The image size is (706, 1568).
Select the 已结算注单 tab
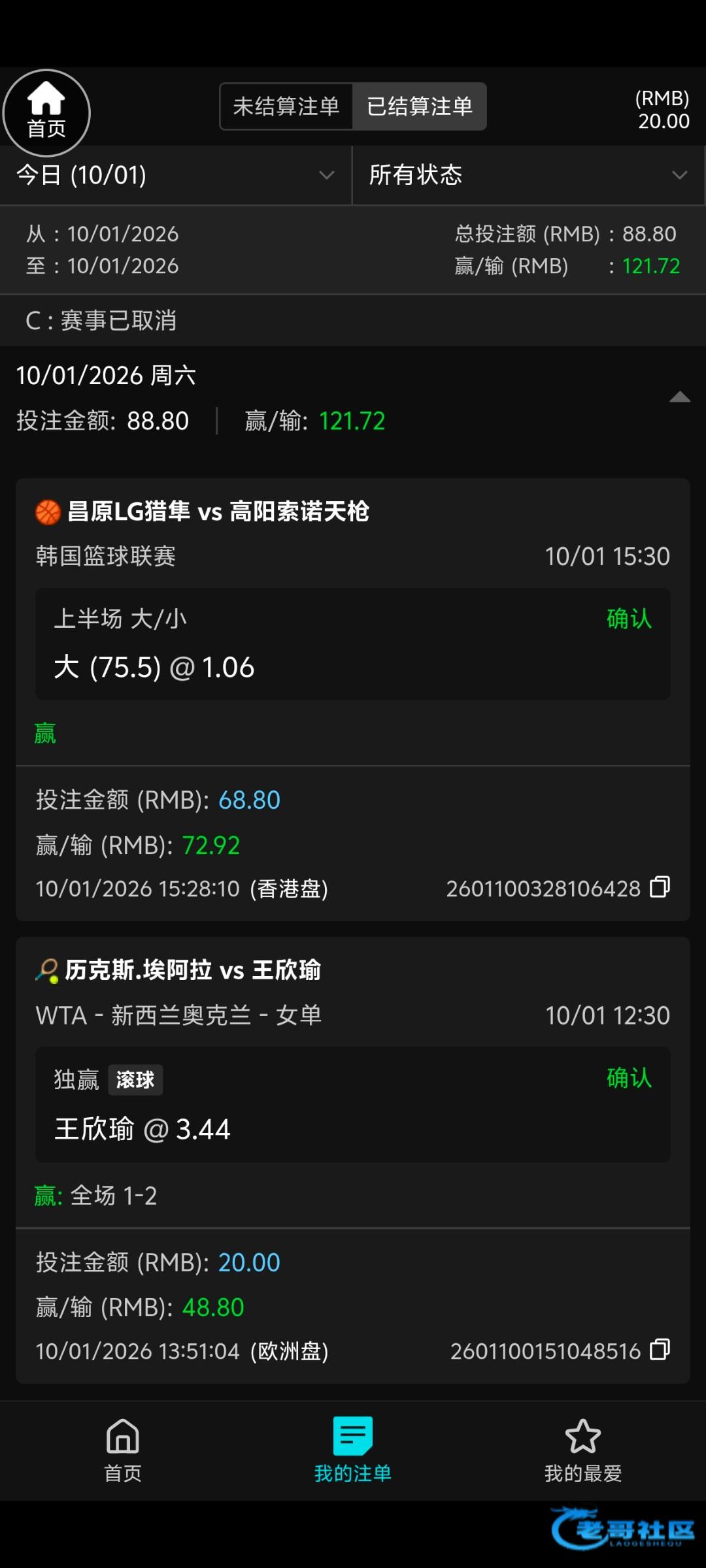point(420,106)
